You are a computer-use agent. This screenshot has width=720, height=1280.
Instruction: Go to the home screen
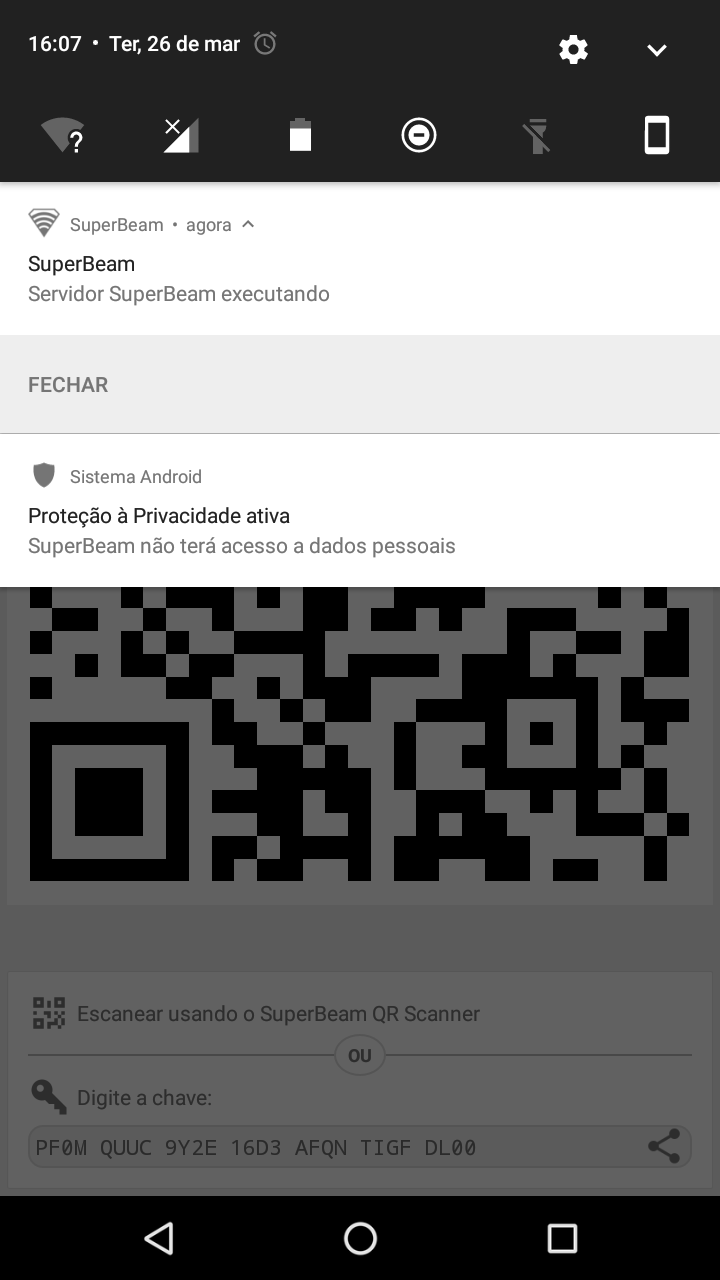360,1238
